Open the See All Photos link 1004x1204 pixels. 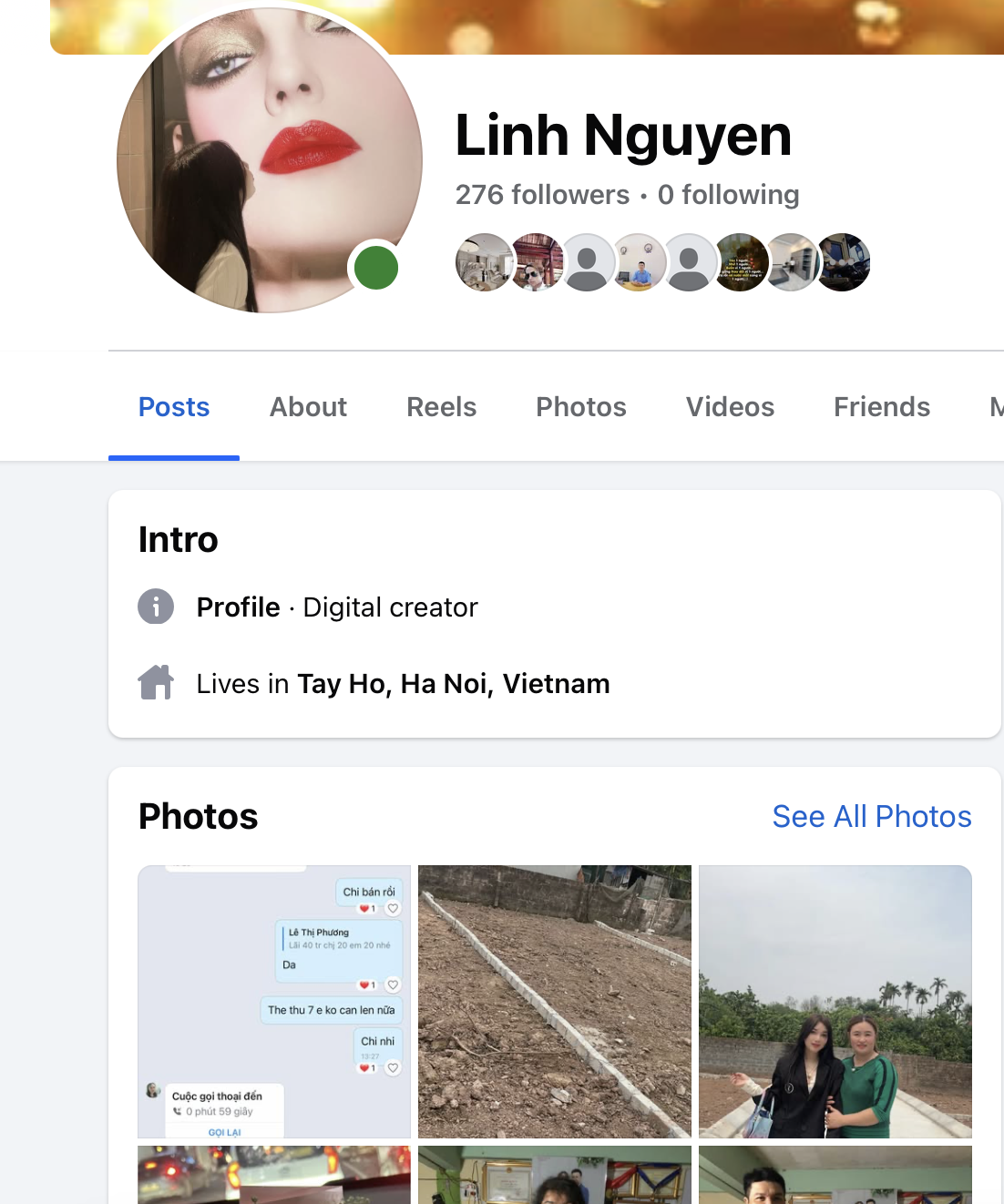coord(871,817)
